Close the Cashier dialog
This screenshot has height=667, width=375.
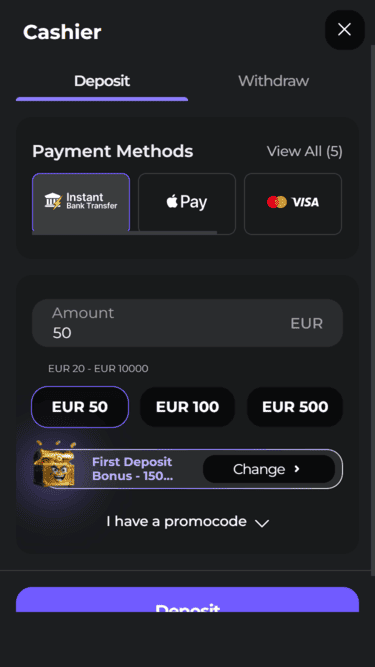point(344,30)
